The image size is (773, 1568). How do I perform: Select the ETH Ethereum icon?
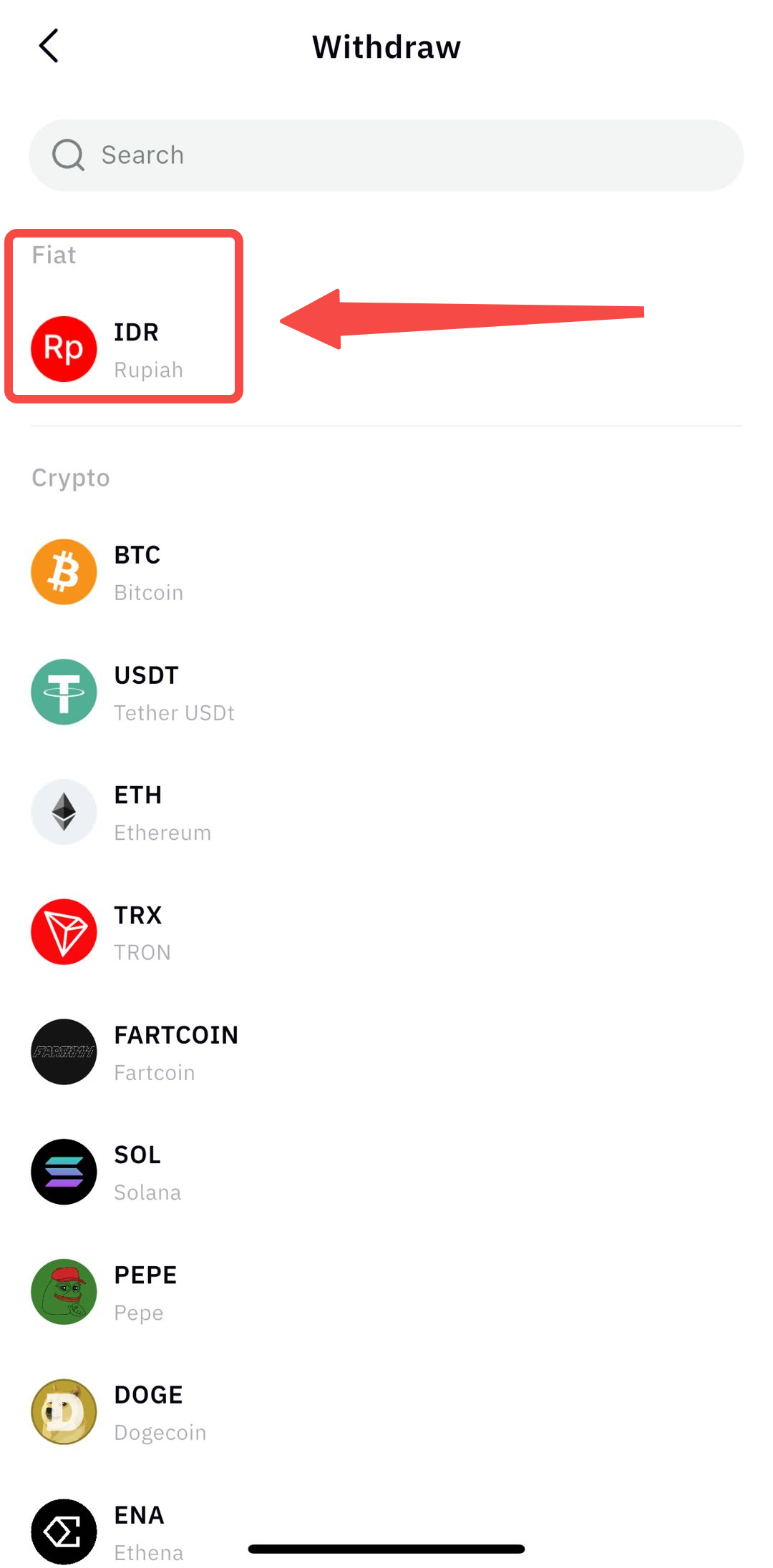pyautogui.click(x=64, y=812)
